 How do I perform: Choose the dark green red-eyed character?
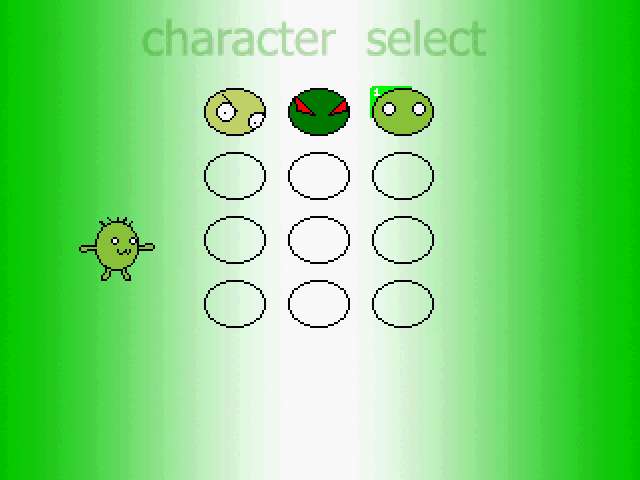click(319, 111)
